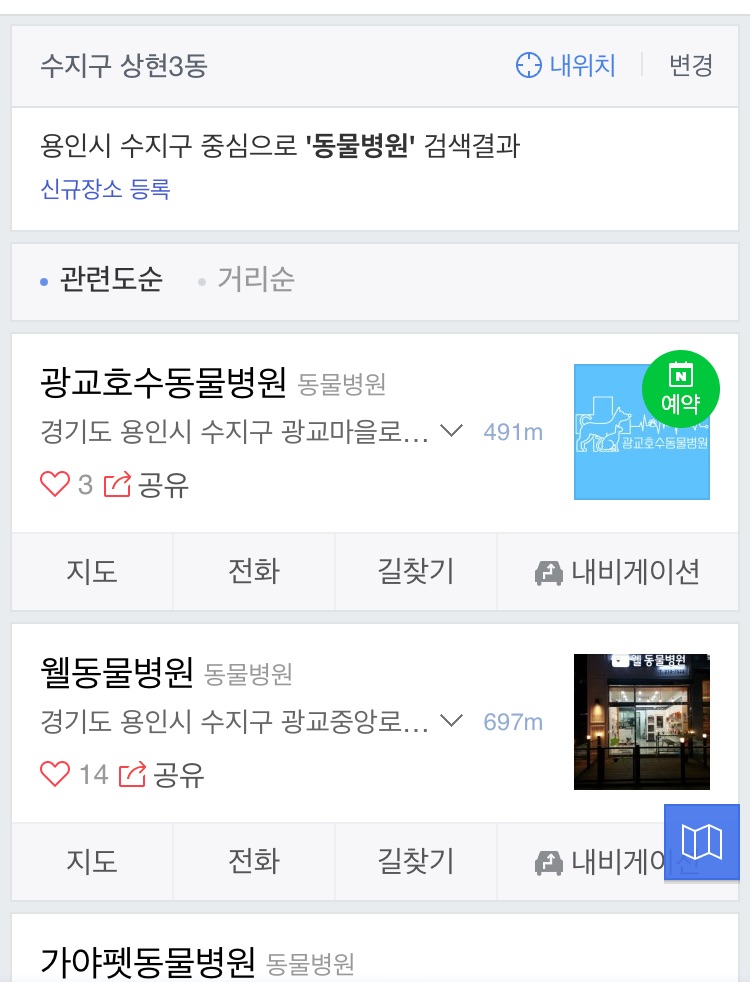The width and height of the screenshot is (750, 982).
Task: Open the floating blue map view button
Action: pos(701,842)
